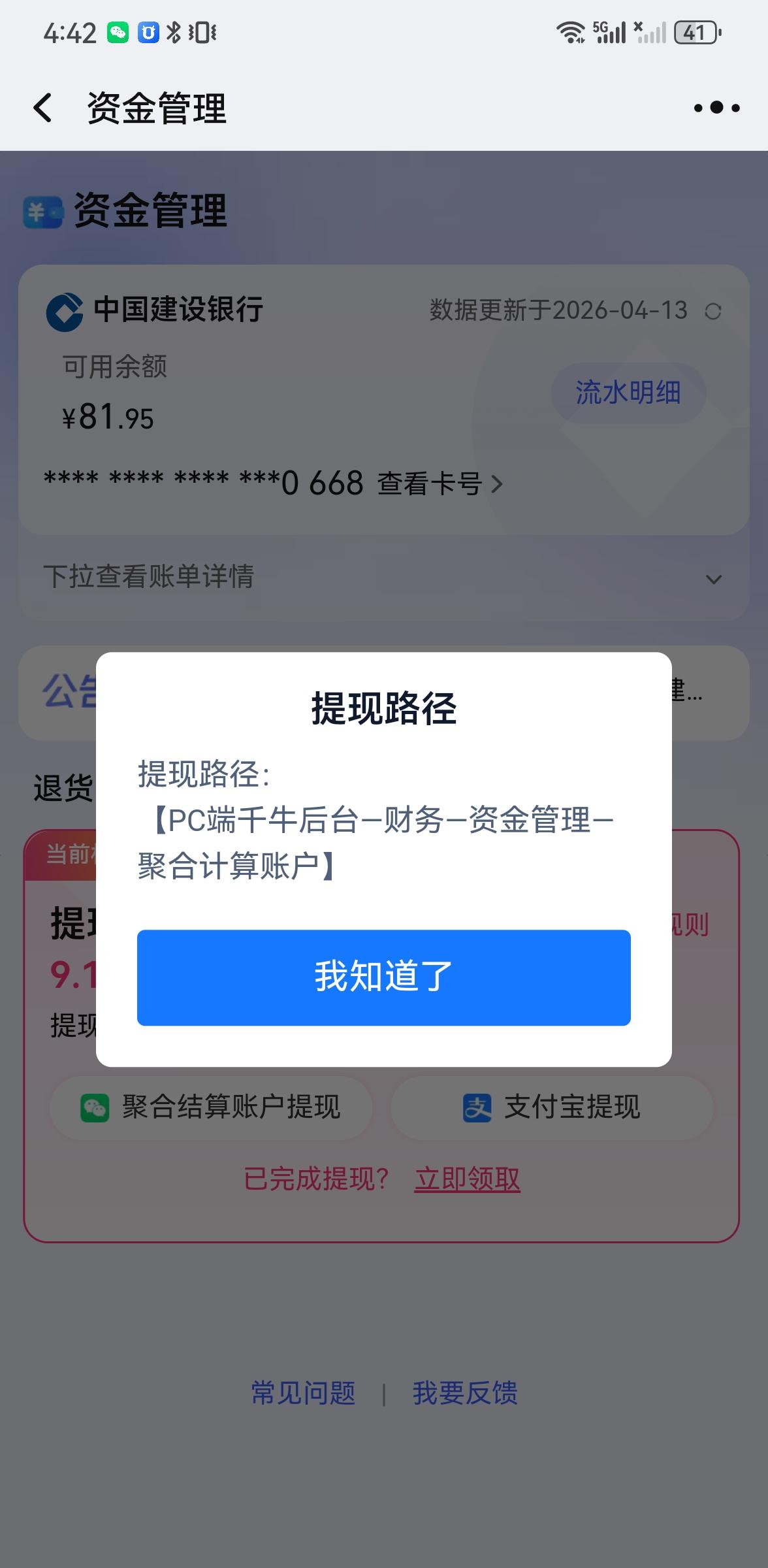This screenshot has width=768, height=1568.
Task: Open 常见问题 FAQ page
Action: pos(302,1394)
